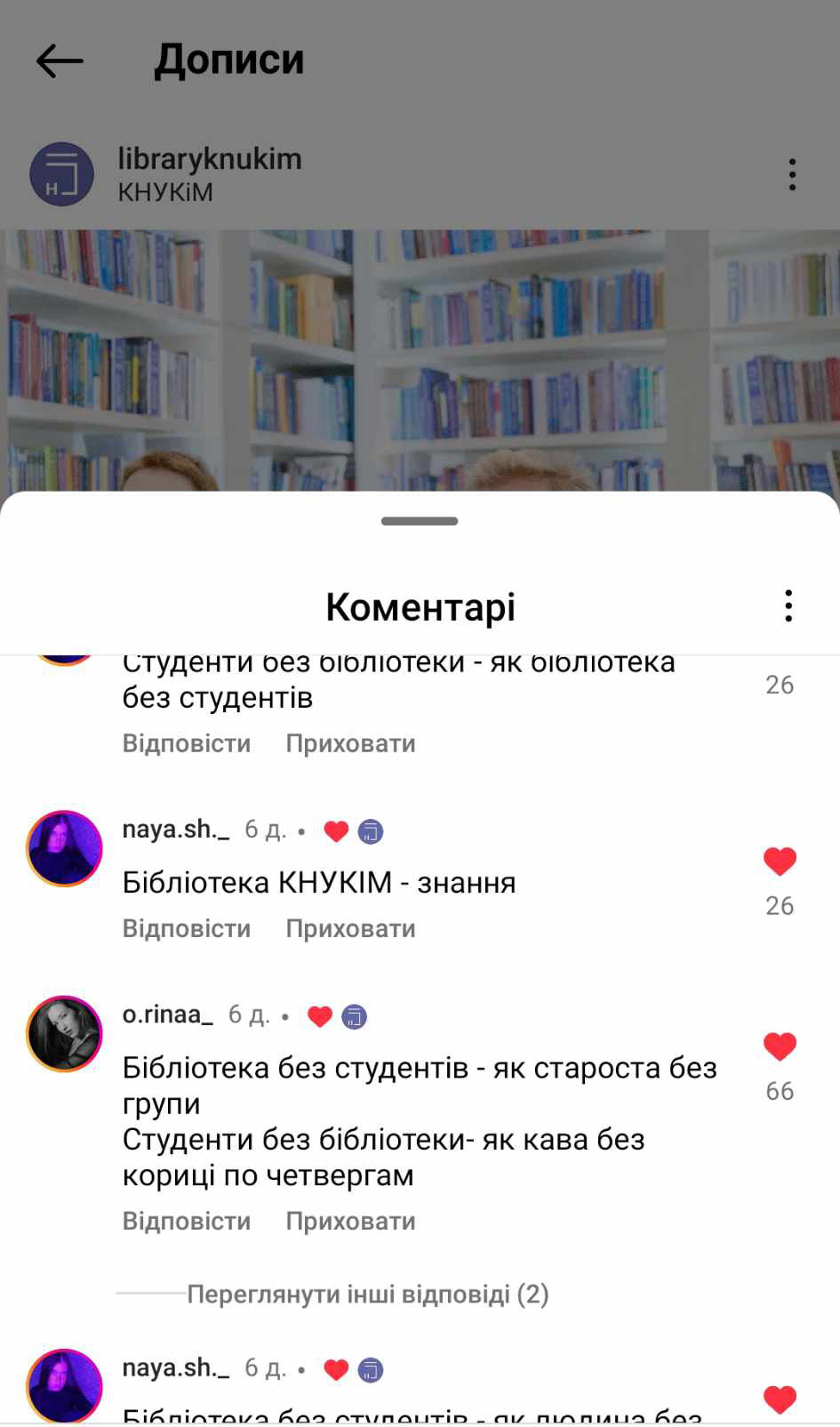Image resolution: width=840 pixels, height=1427 pixels.
Task: Unlike the "Бібліотека КНУКІМ - знання" comment
Action: tap(780, 861)
